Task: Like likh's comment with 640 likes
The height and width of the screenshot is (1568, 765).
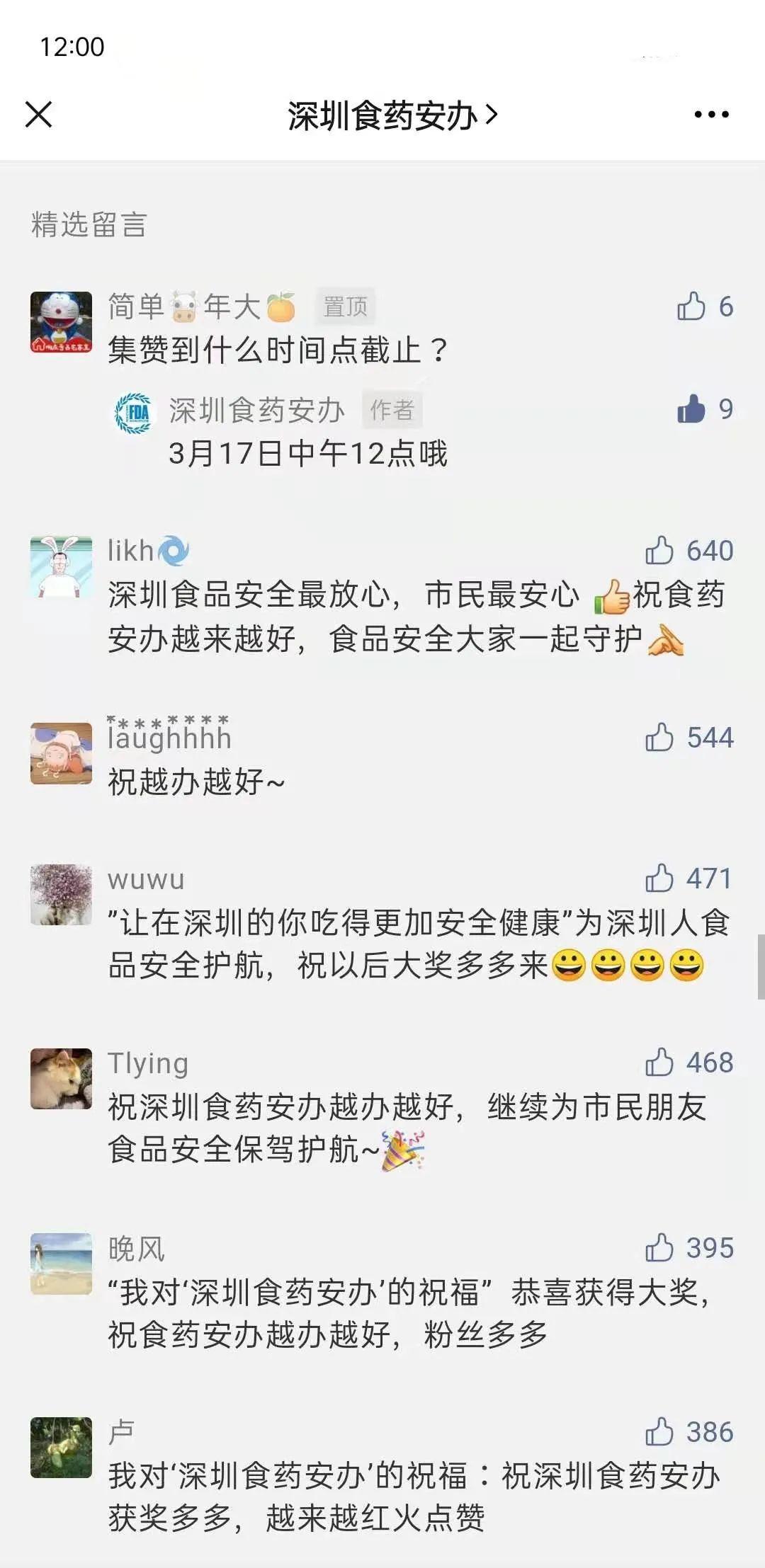Action: [x=659, y=550]
